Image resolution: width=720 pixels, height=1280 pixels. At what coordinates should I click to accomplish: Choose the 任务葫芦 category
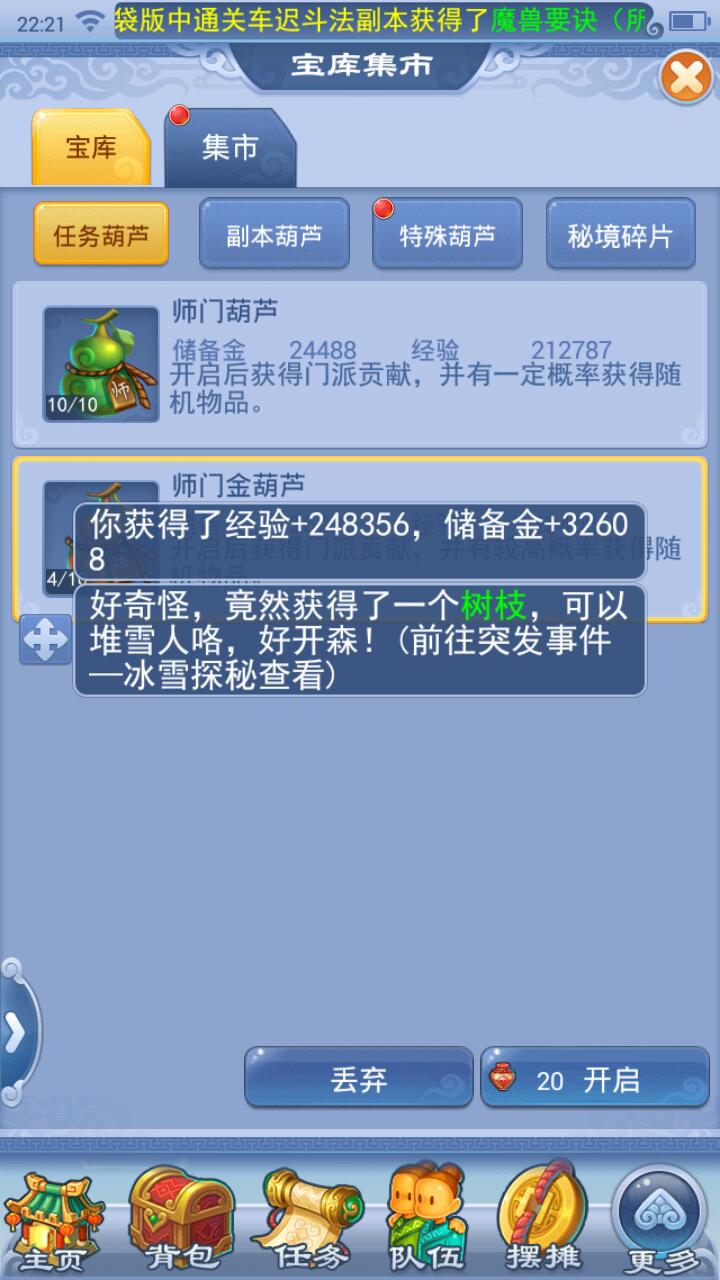(100, 235)
